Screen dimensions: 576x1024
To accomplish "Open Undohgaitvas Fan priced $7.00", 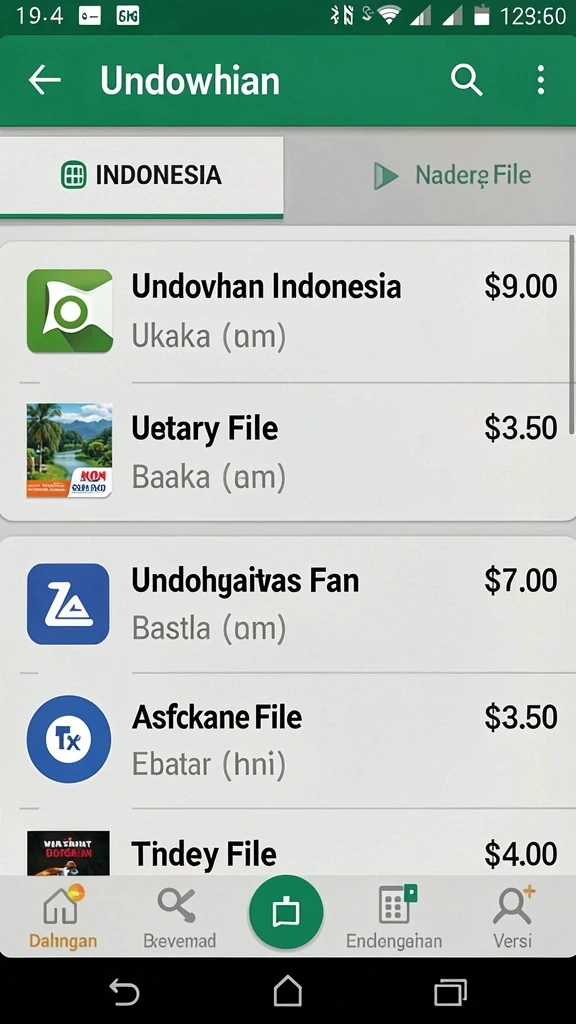I will pos(288,604).
